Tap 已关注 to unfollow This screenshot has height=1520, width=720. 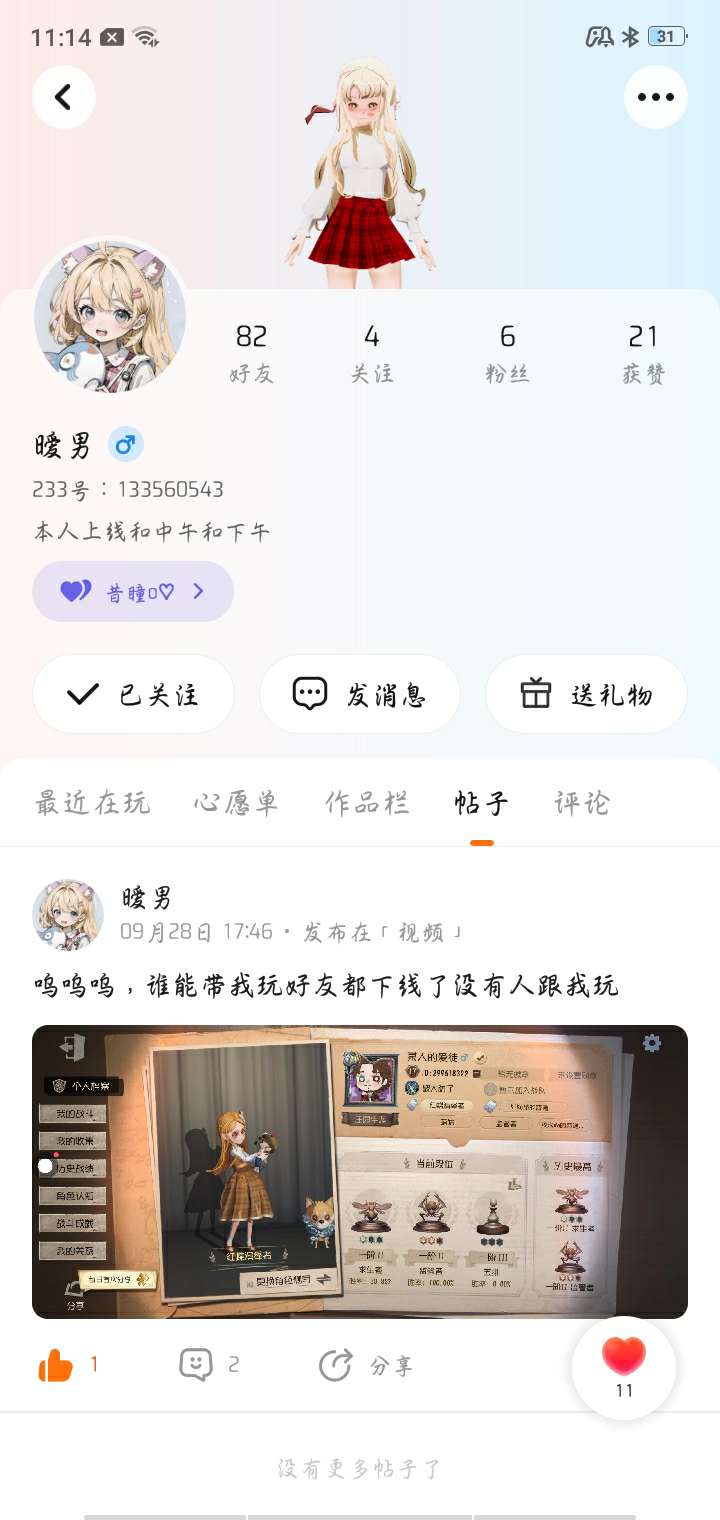coord(133,694)
